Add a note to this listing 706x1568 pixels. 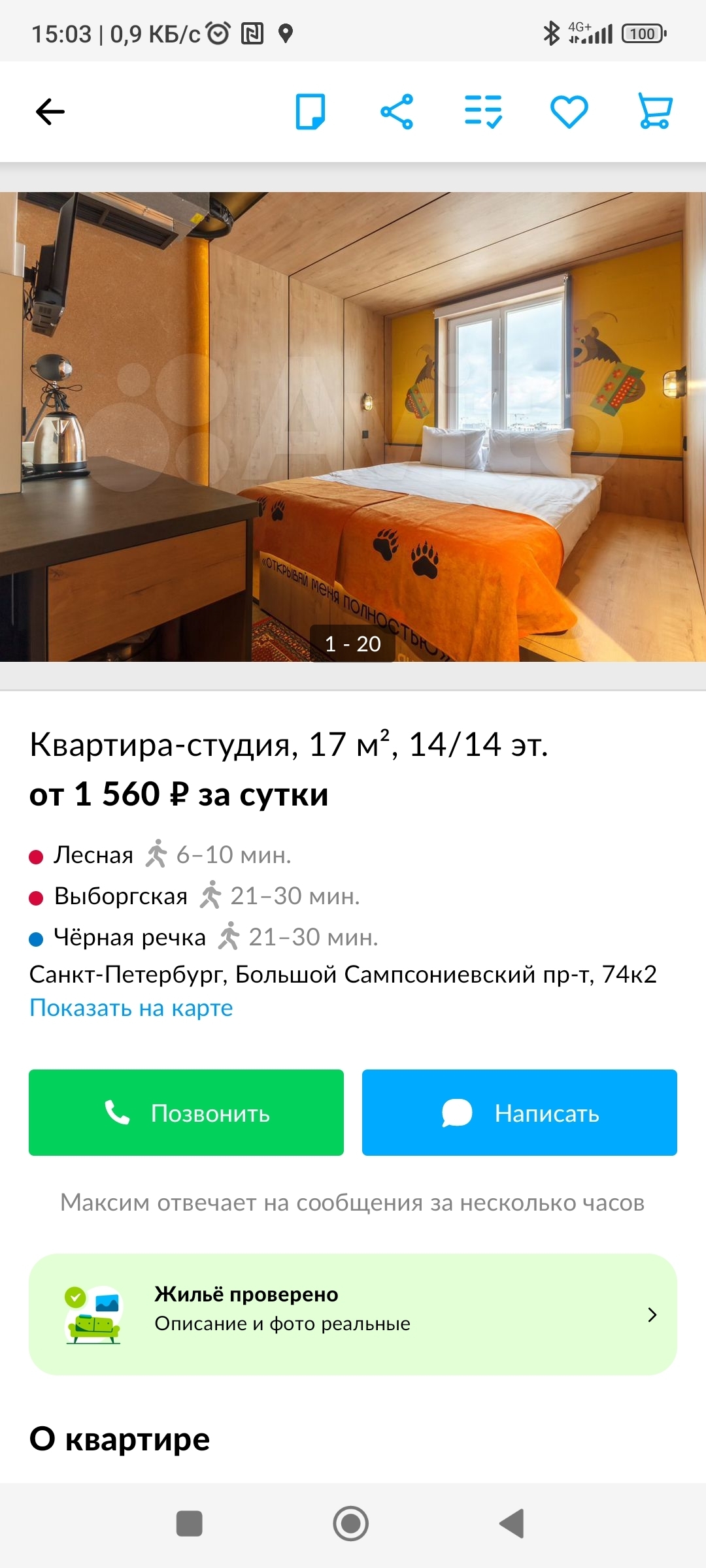point(311,112)
